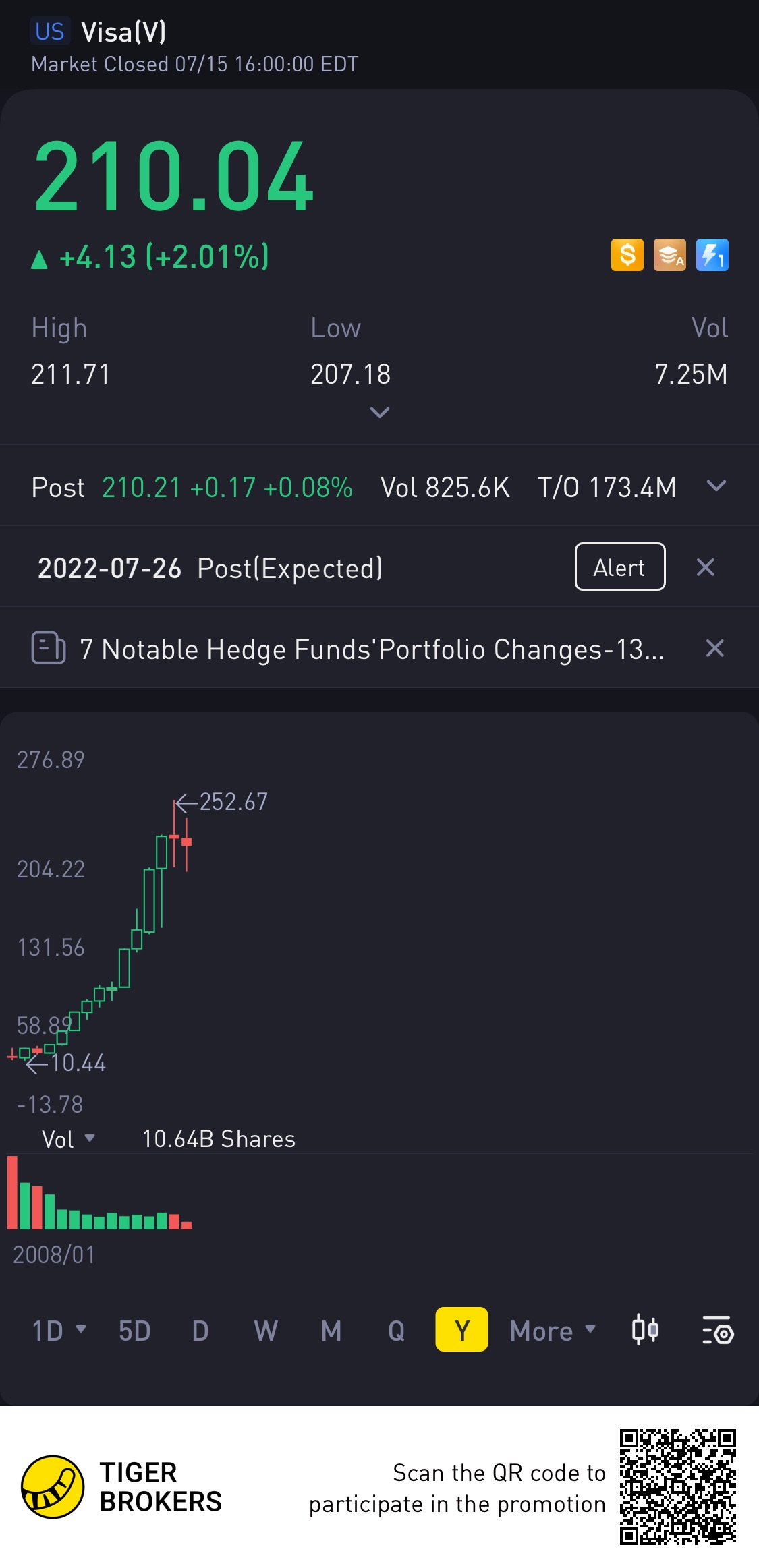759x1568 pixels.
Task: Open the Vol indicator dropdown
Action: pos(68,1139)
